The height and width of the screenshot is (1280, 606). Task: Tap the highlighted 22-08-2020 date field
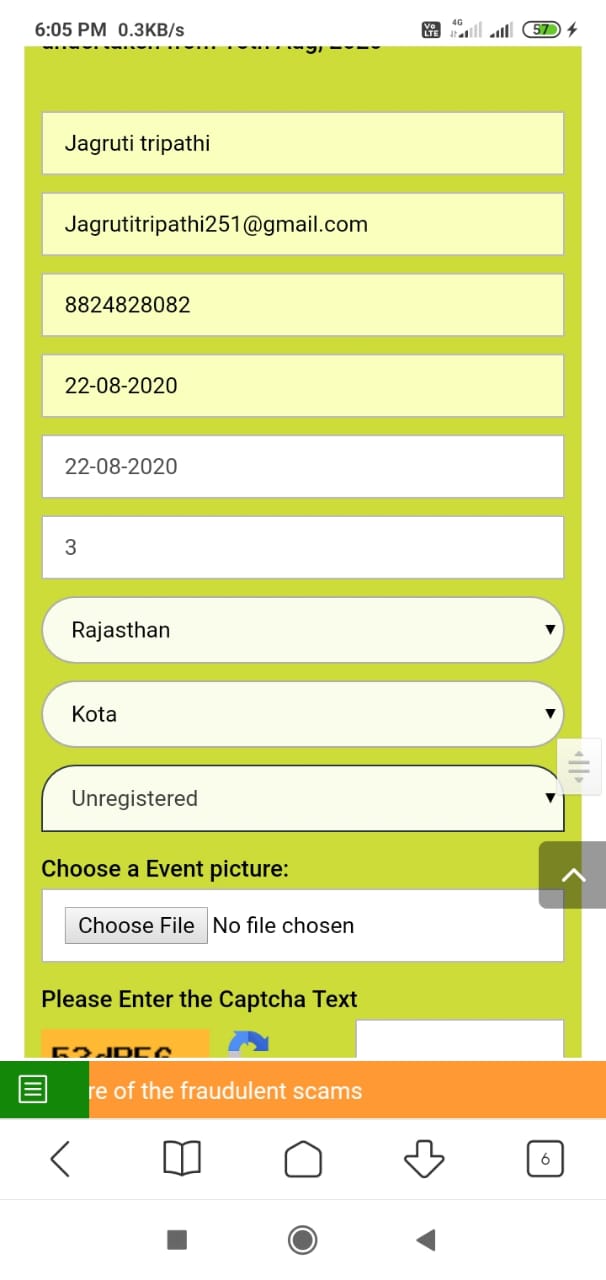tap(302, 386)
